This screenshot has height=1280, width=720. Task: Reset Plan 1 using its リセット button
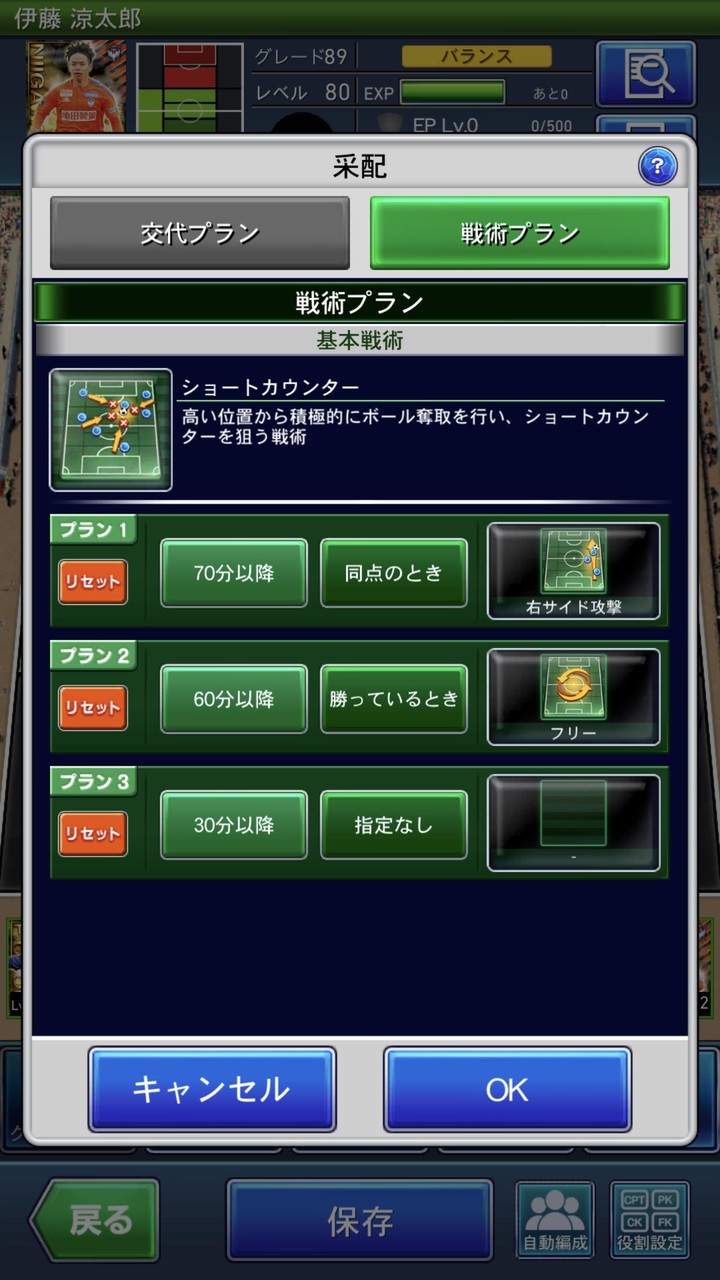click(x=91, y=582)
